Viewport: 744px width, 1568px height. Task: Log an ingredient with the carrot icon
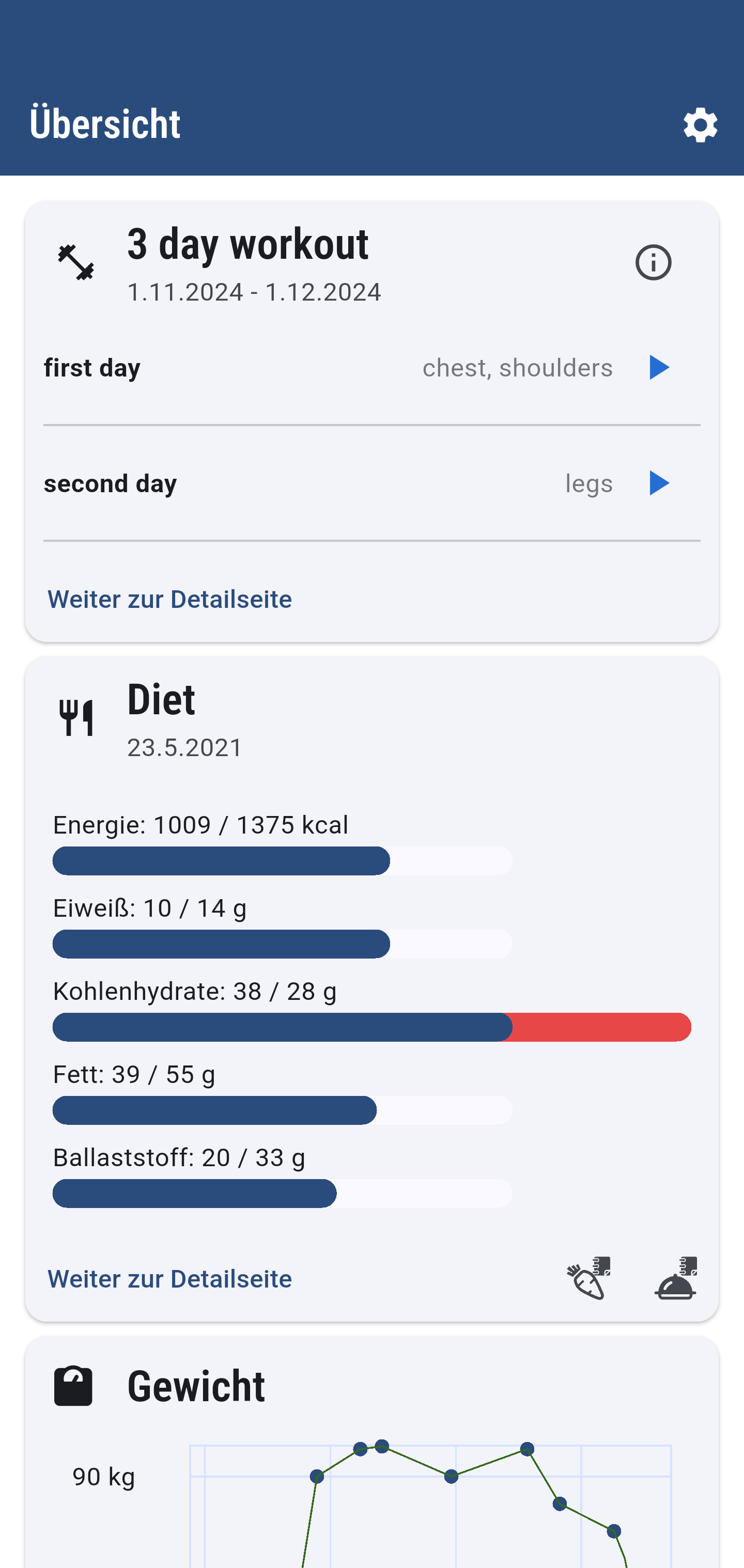pos(588,1278)
